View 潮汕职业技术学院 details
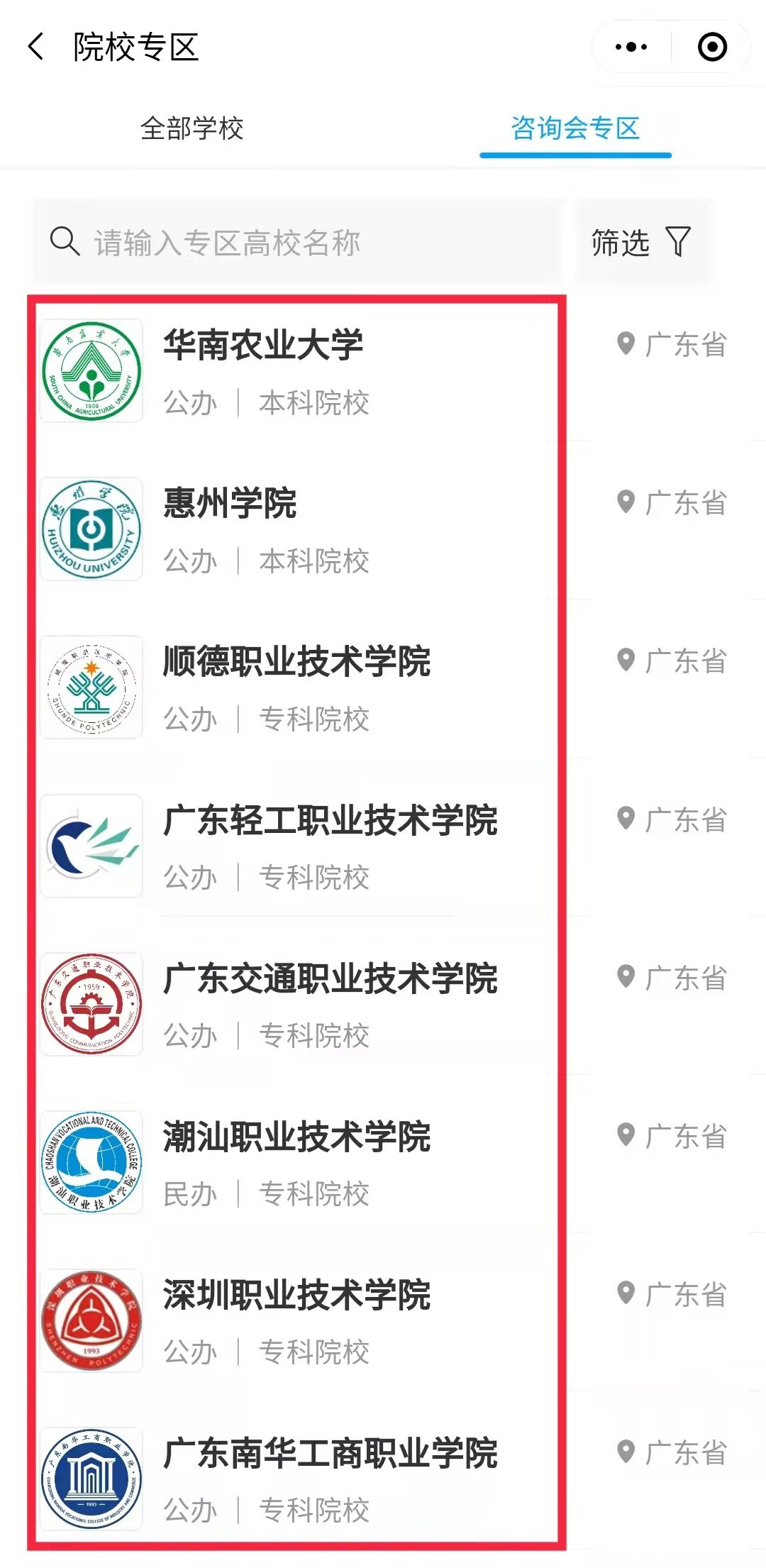Image resolution: width=766 pixels, height=1568 pixels. [296, 1137]
